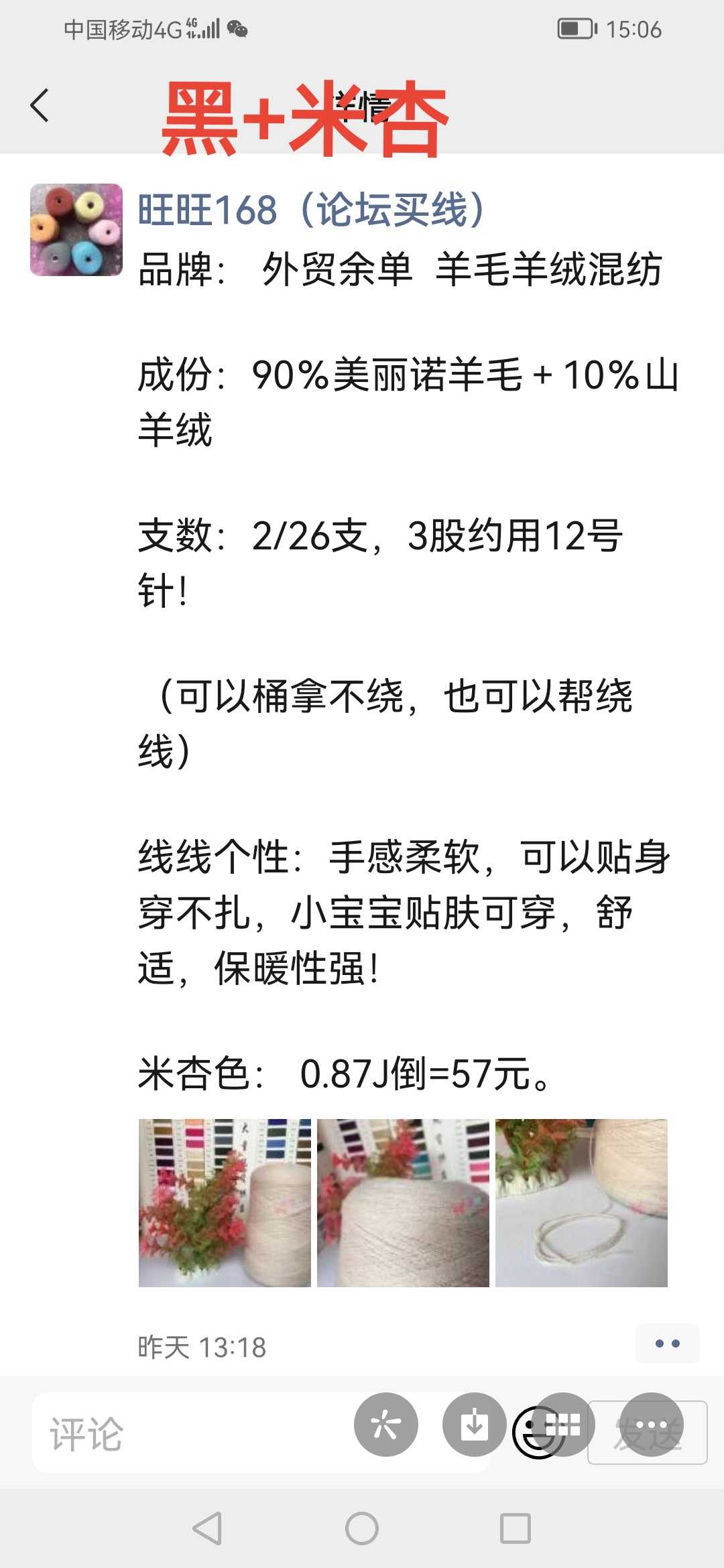The image size is (724, 1568).
Task: Open 旺旺168(论坛买线) profile name link
Action: [x=311, y=210]
